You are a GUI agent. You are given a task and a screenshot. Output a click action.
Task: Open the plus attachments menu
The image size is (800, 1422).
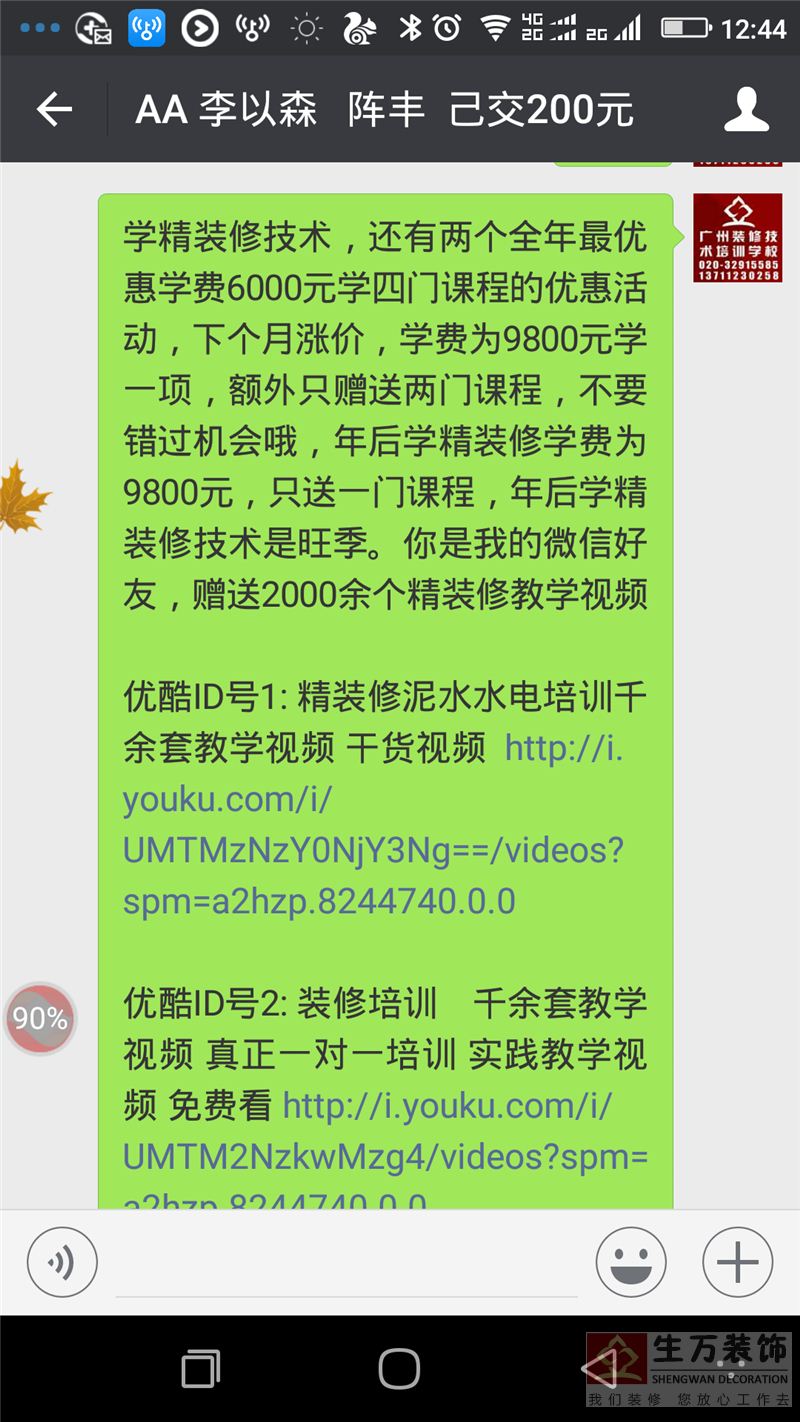click(x=737, y=1263)
